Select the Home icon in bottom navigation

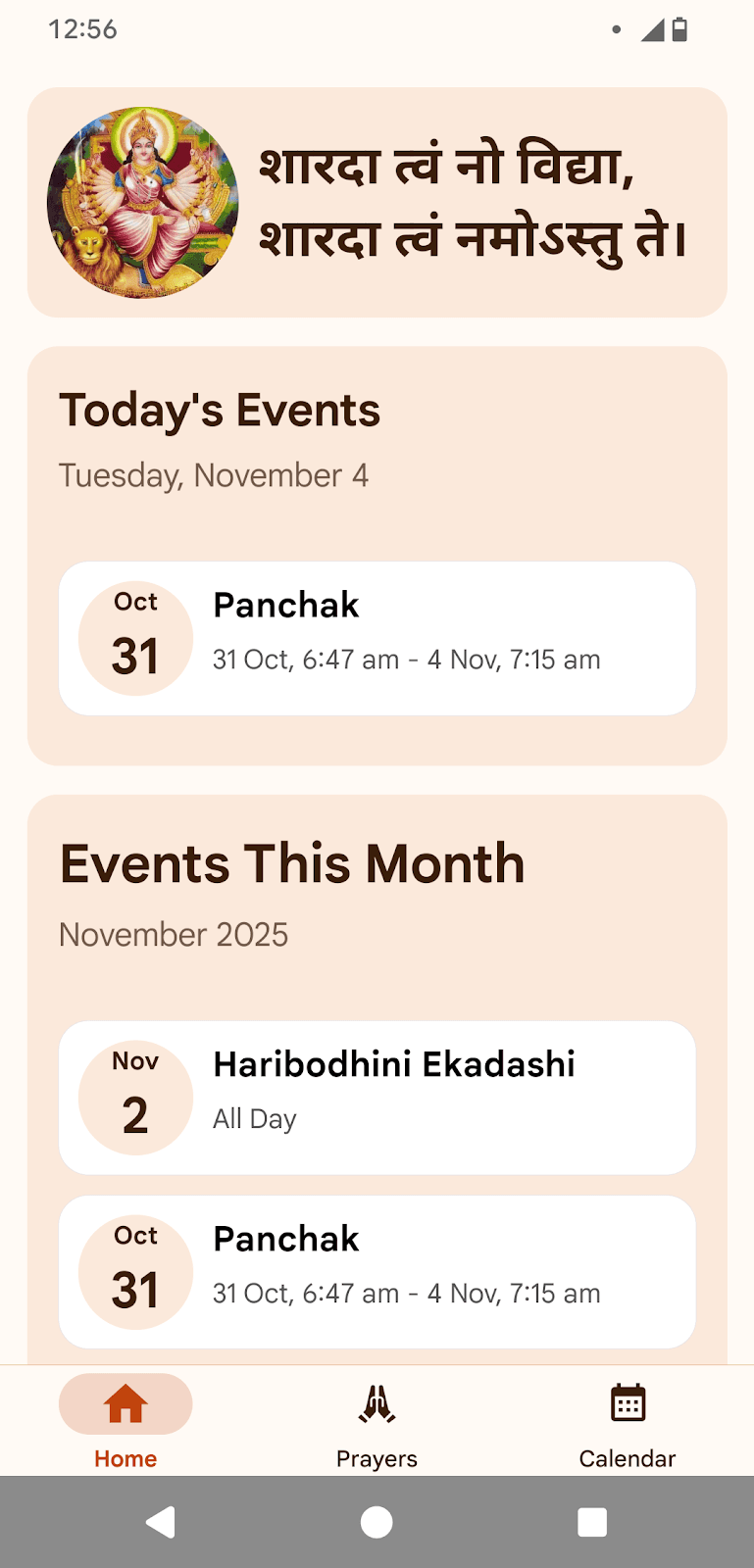(x=126, y=1403)
